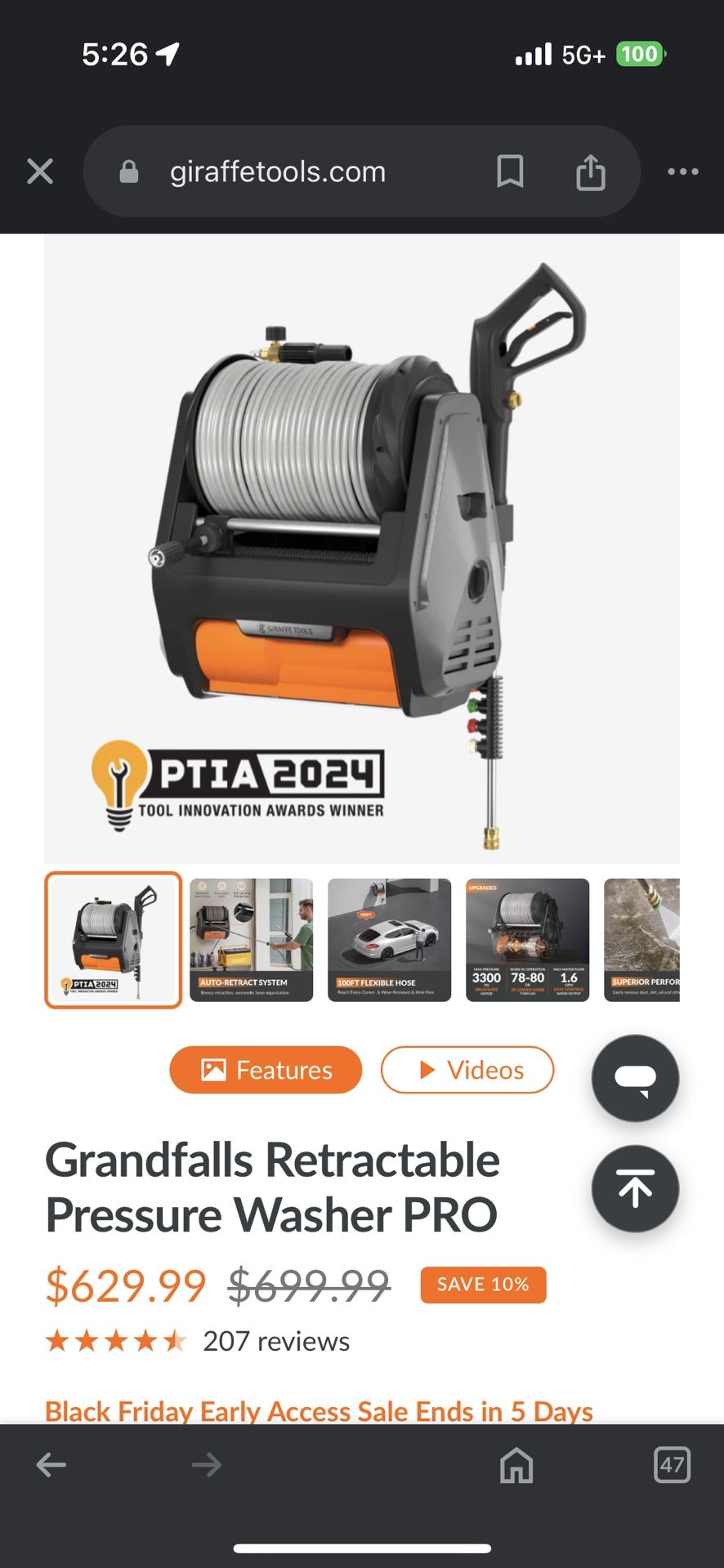Screen dimensions: 724x1568
Task: Switch to product Videos
Action: point(467,1070)
